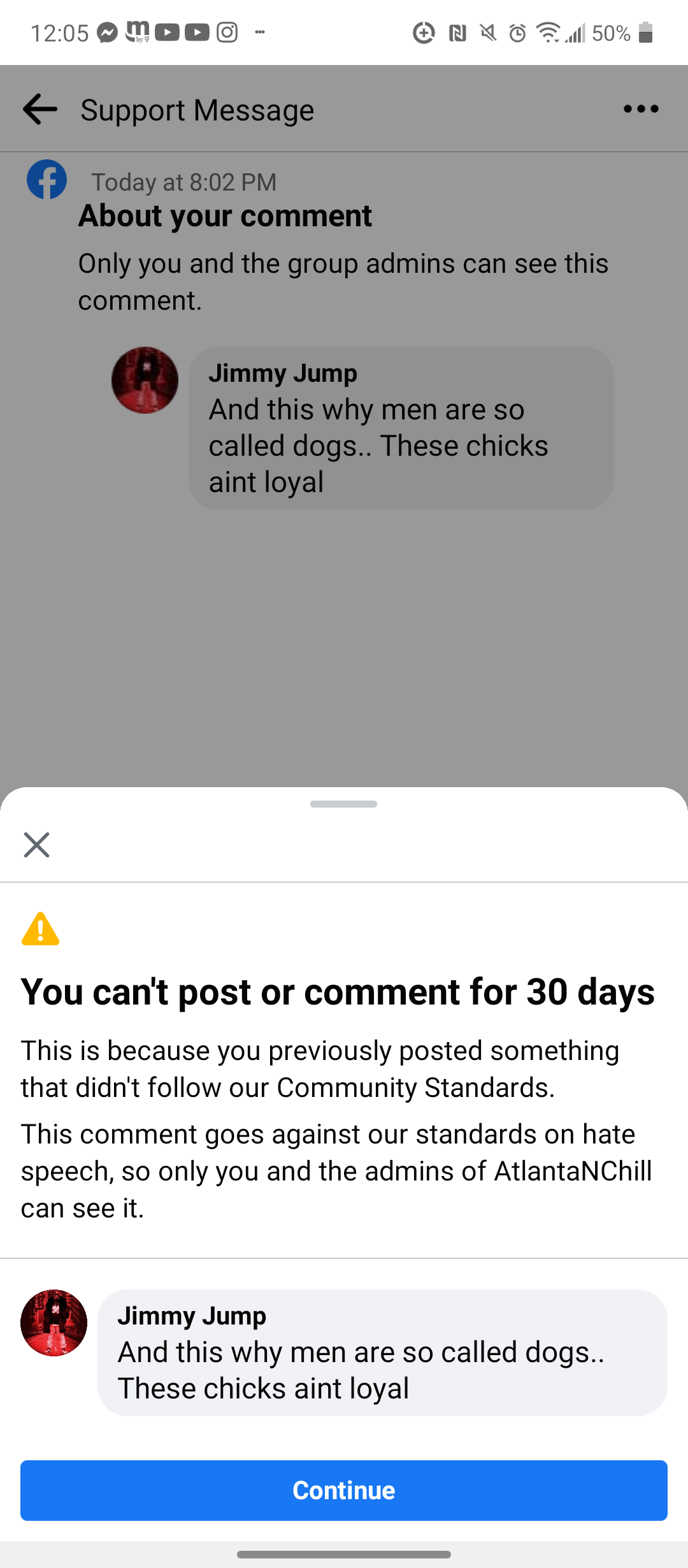The image size is (688, 1568).
Task: Go back from Support Message
Action: pos(39,109)
